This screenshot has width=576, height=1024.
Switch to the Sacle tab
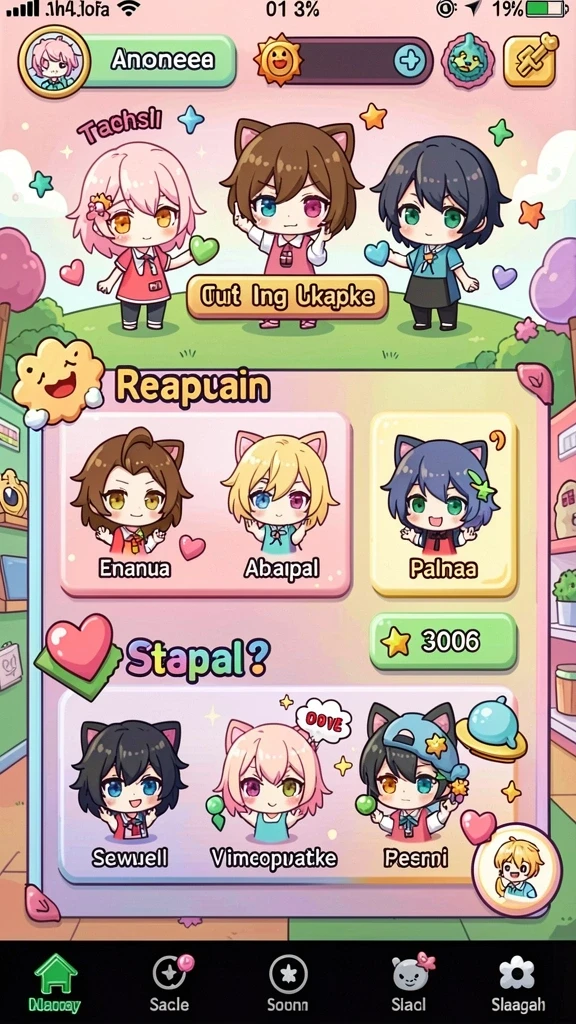[169, 982]
